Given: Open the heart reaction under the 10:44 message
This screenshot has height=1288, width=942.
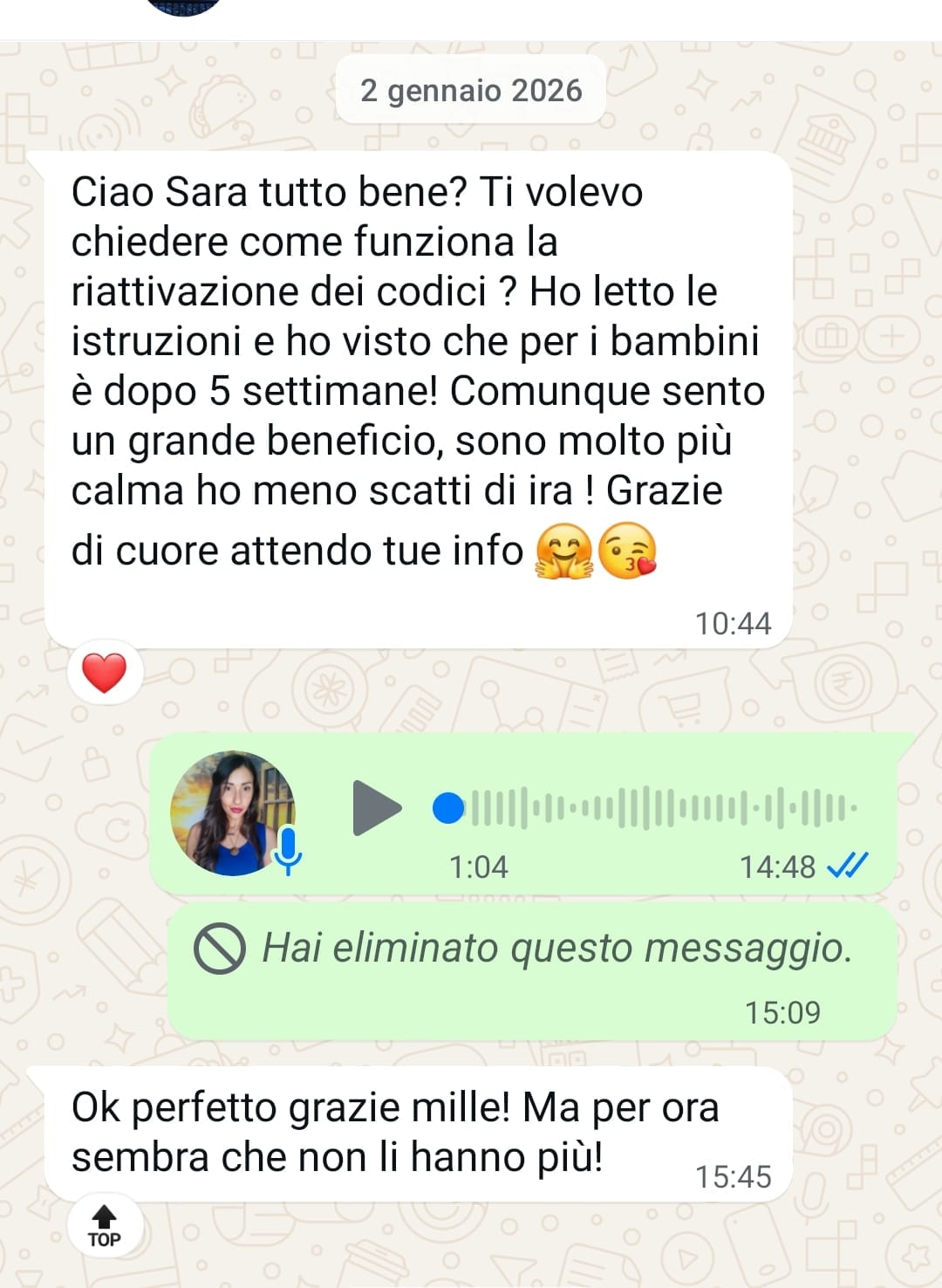Looking at the screenshot, I should 104,673.
